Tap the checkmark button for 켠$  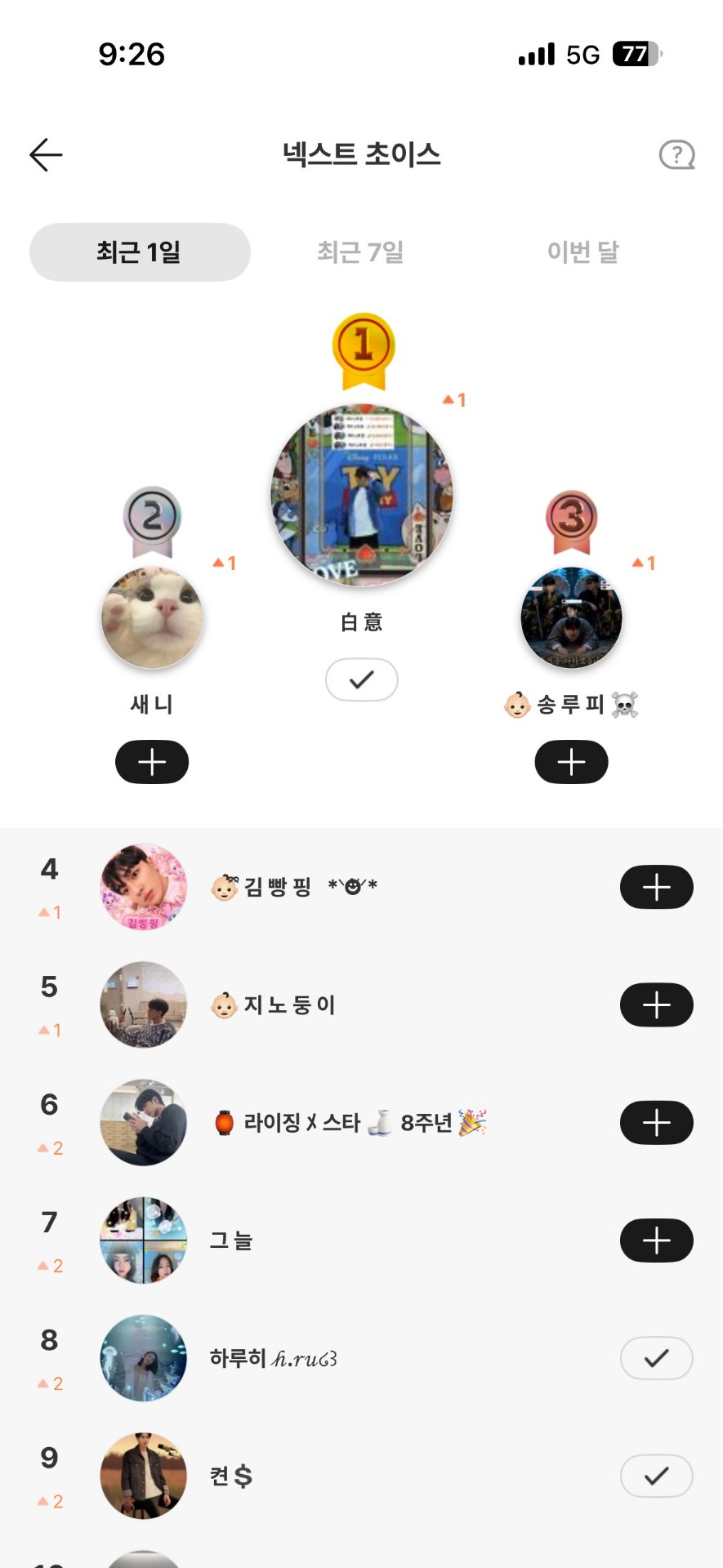(656, 1476)
